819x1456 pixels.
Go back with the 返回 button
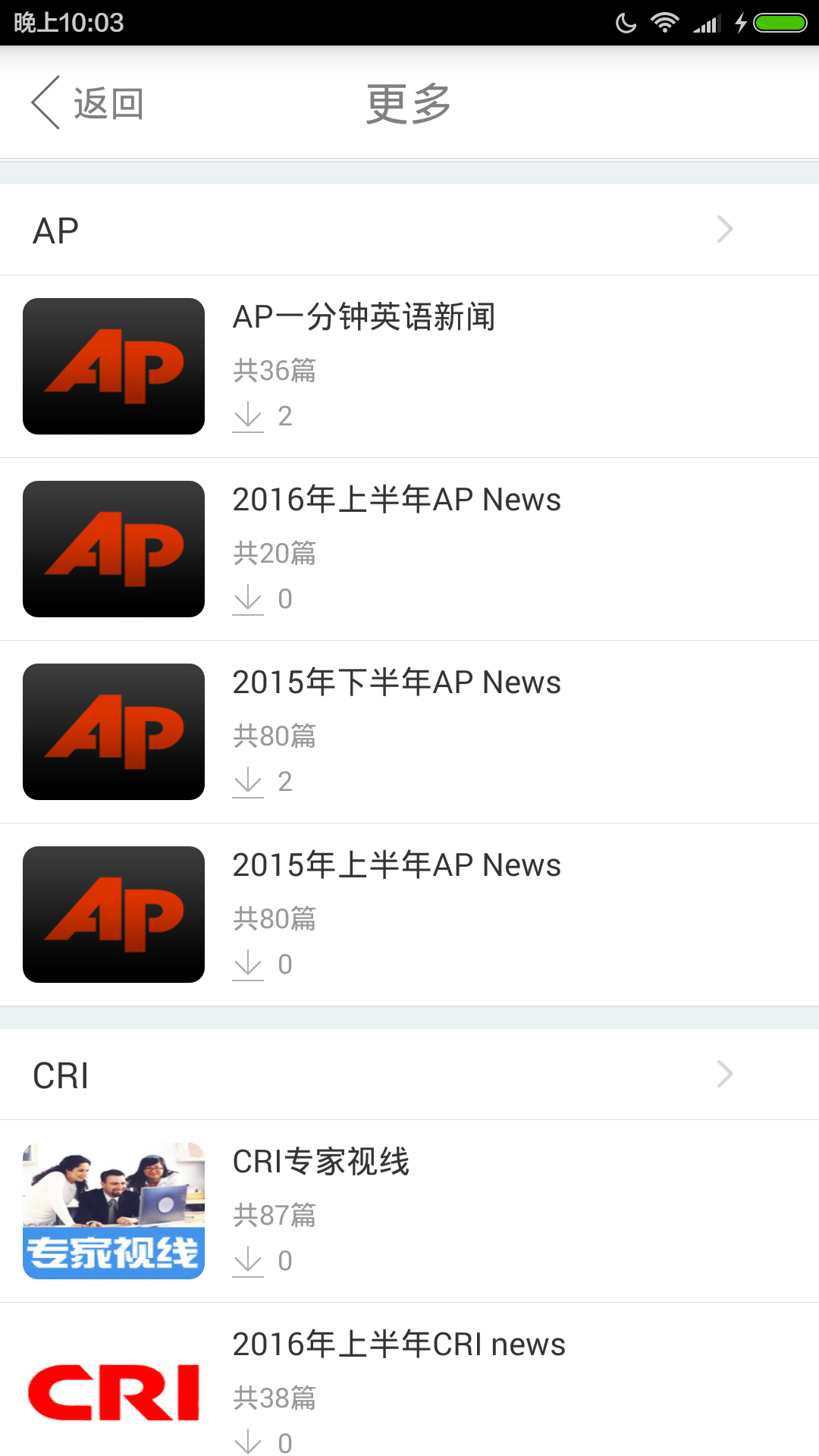click(x=87, y=103)
